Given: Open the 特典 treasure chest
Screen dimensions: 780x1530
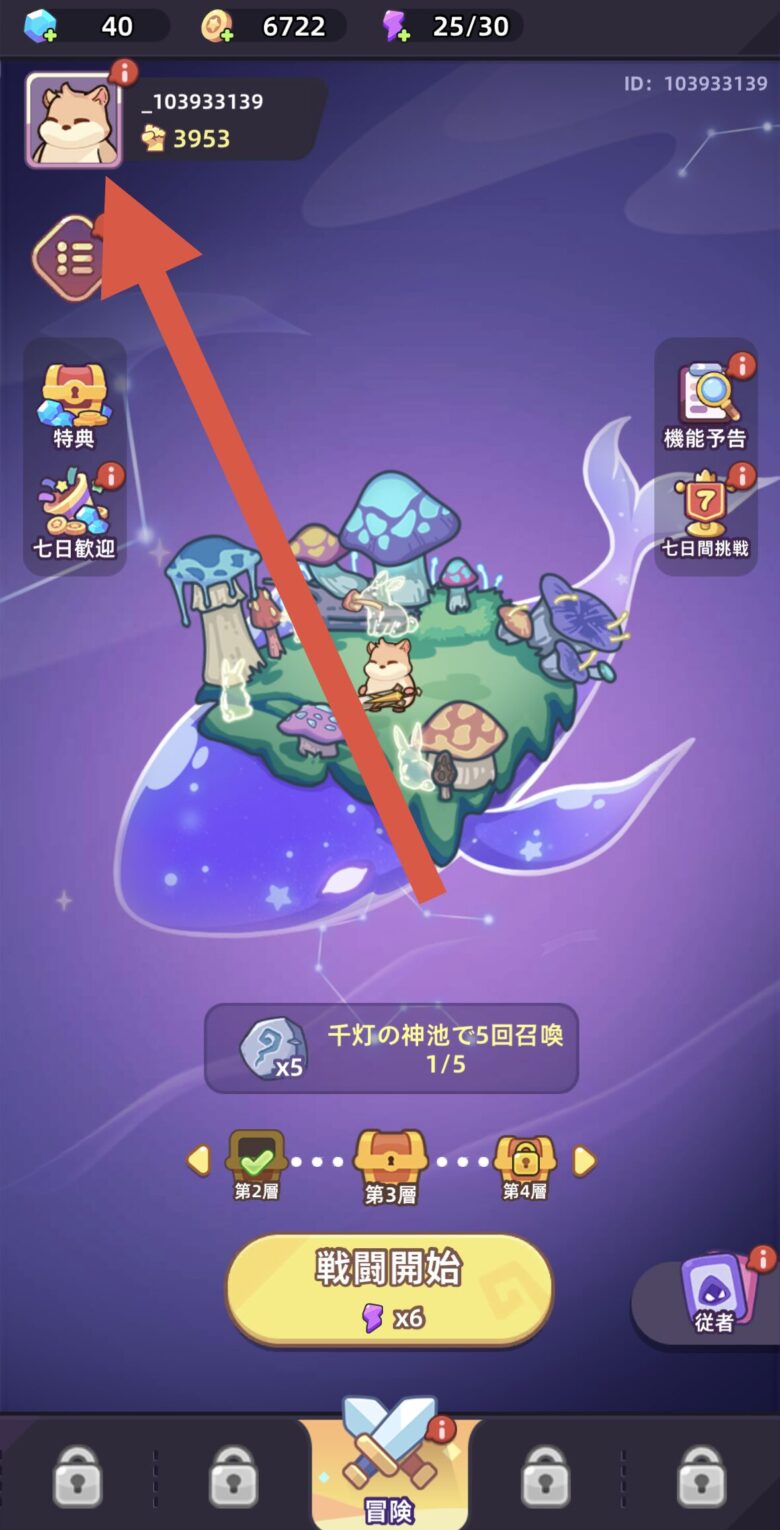Looking at the screenshot, I should click(x=74, y=405).
